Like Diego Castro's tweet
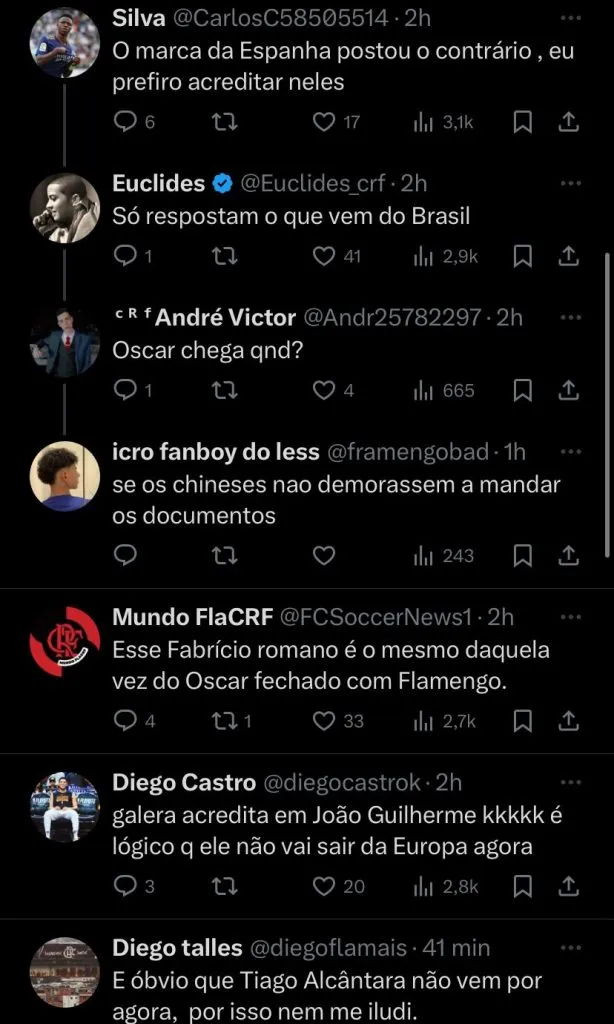The width and height of the screenshot is (614, 1024). point(323,886)
